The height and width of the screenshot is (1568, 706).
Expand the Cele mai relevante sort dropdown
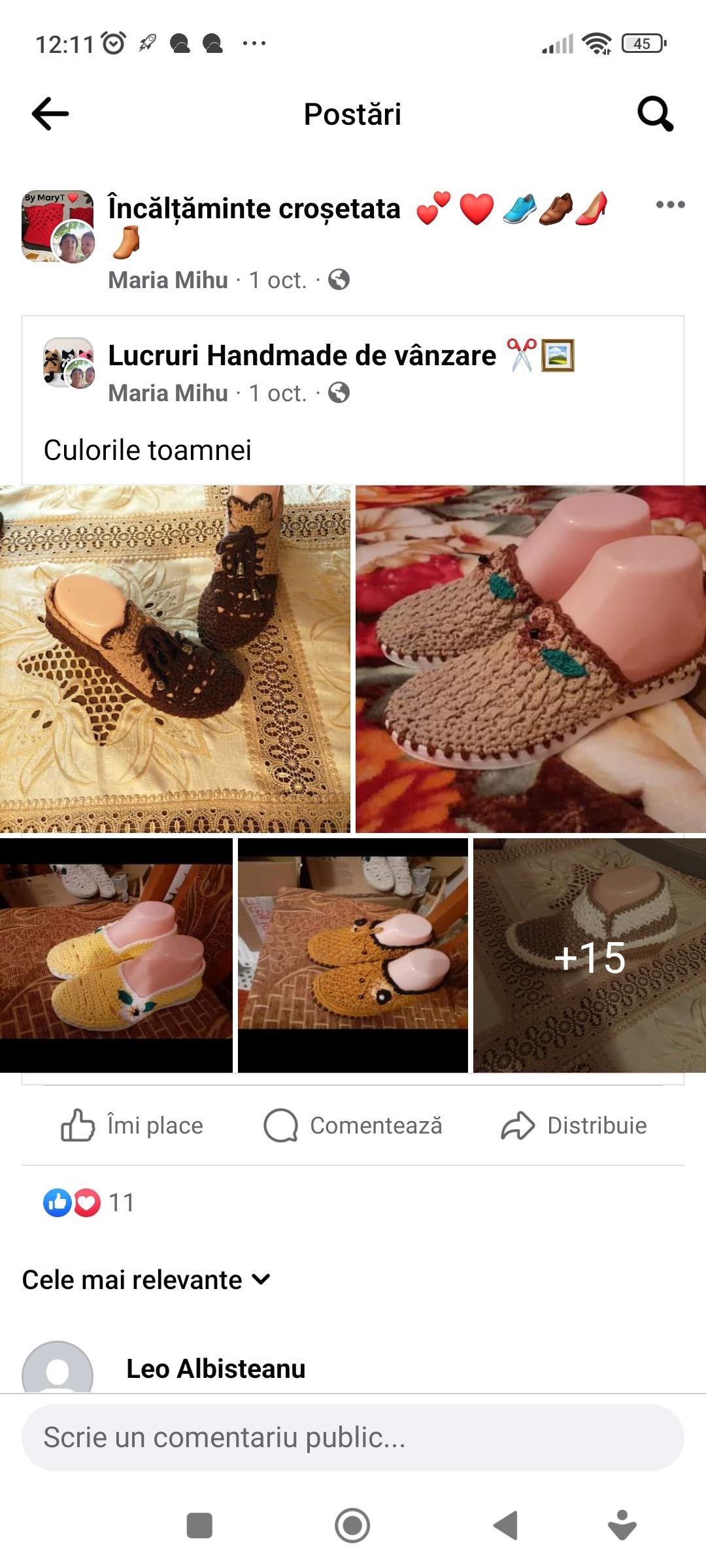tap(146, 1280)
